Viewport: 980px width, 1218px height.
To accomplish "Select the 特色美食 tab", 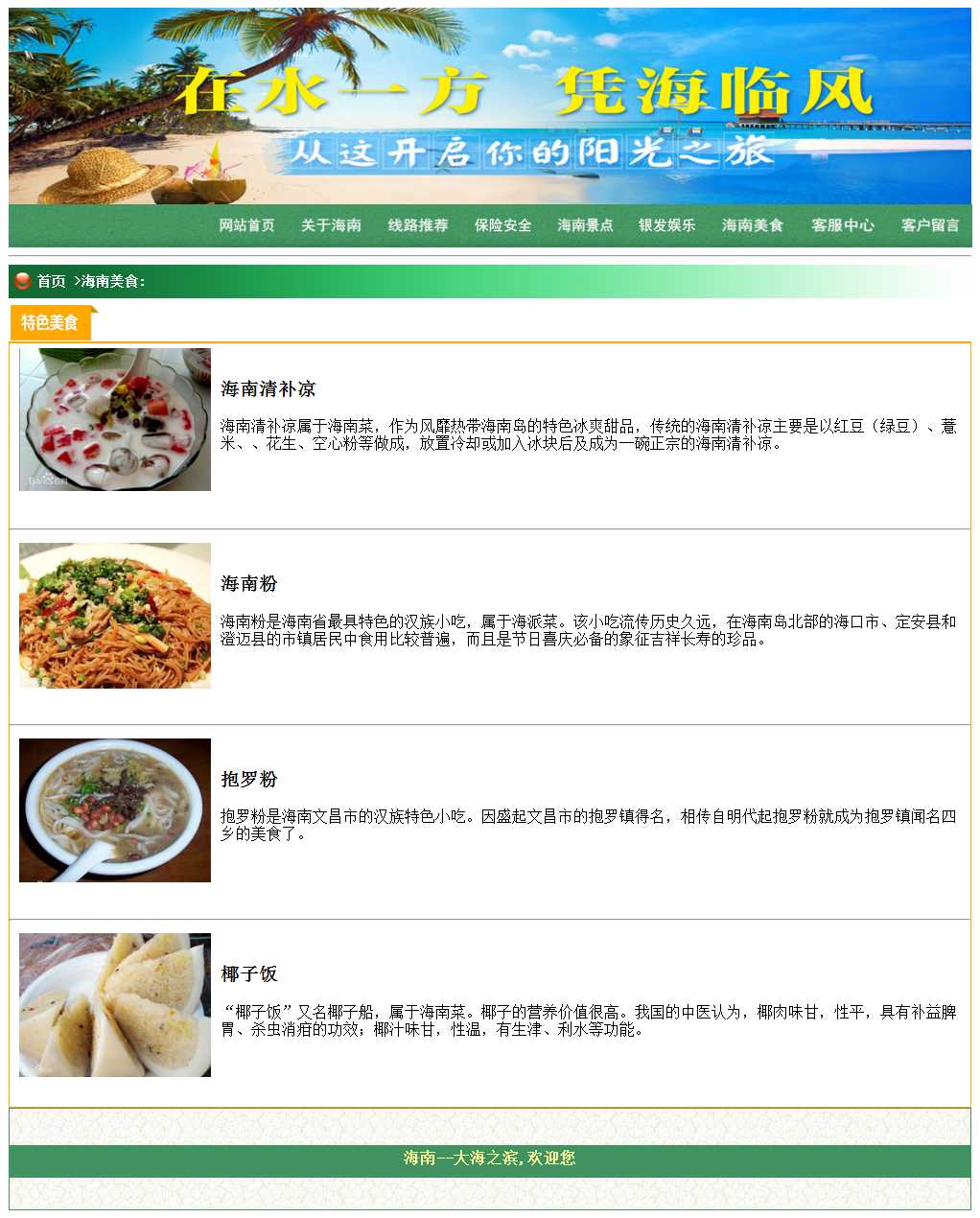I will tap(50, 323).
